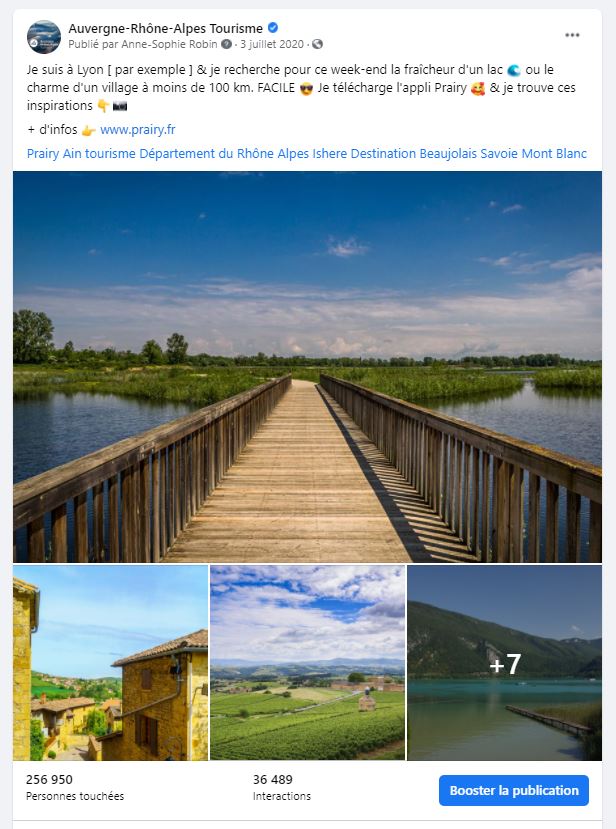Open the +7 more photos tile
Image resolution: width=616 pixels, height=829 pixels.
coord(504,663)
